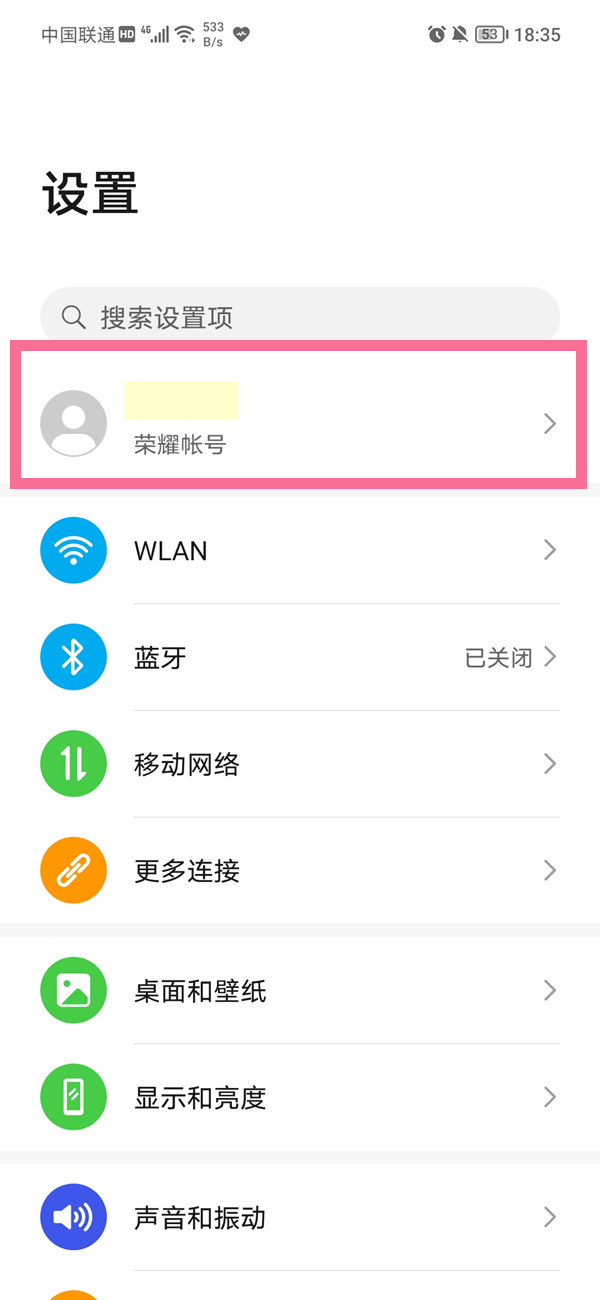Select the more connections row
This screenshot has width=600, height=1300.
[x=300, y=871]
